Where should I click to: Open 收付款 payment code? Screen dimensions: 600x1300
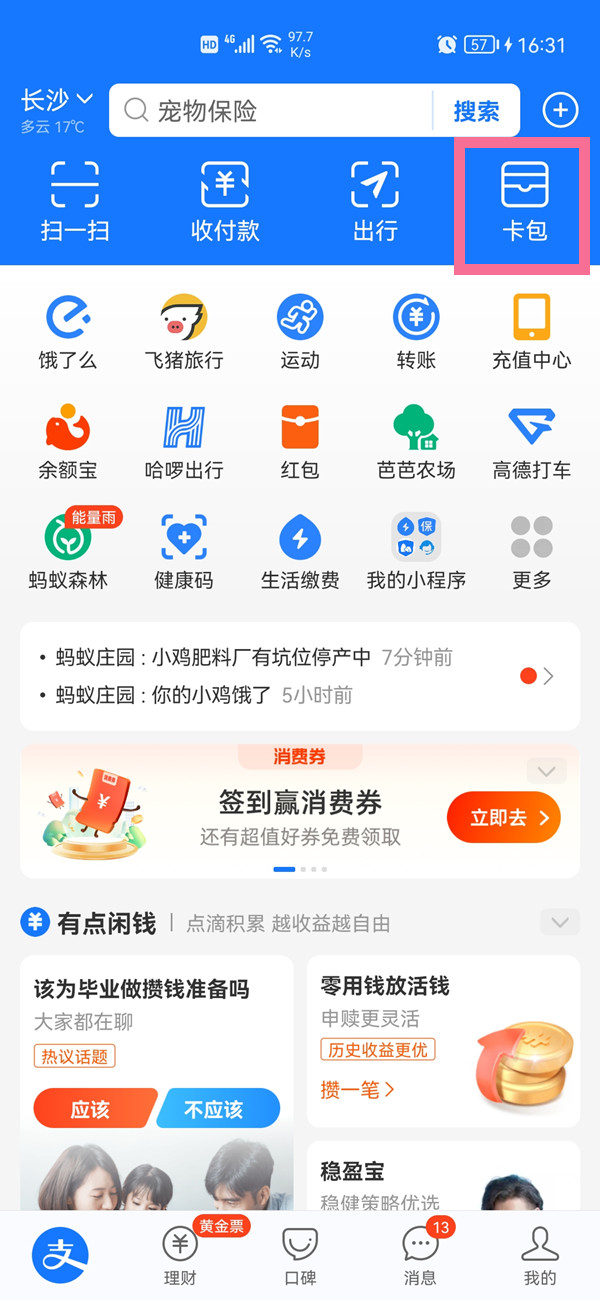point(225,203)
